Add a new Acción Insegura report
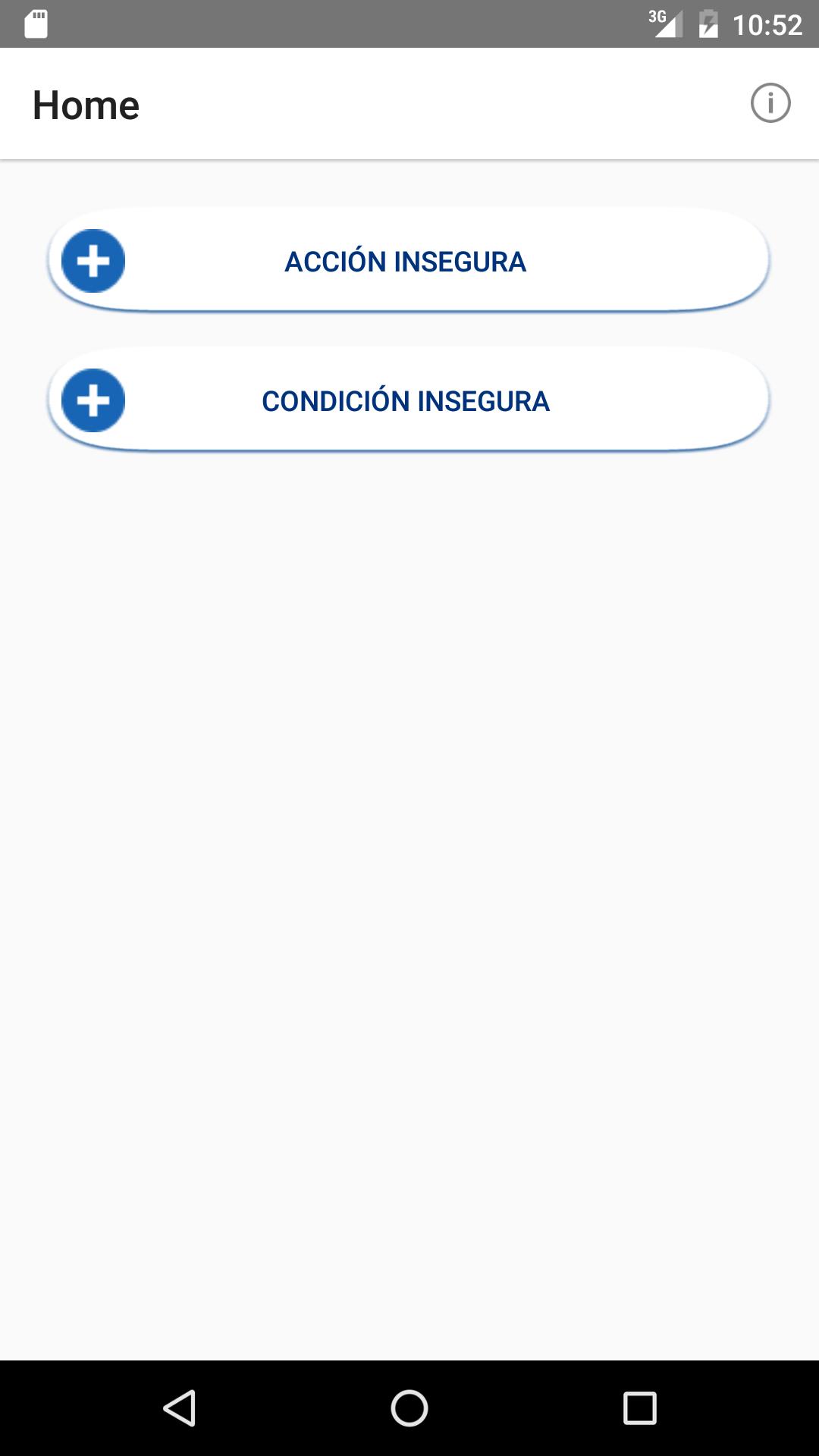This screenshot has height=1456, width=819. point(408,261)
